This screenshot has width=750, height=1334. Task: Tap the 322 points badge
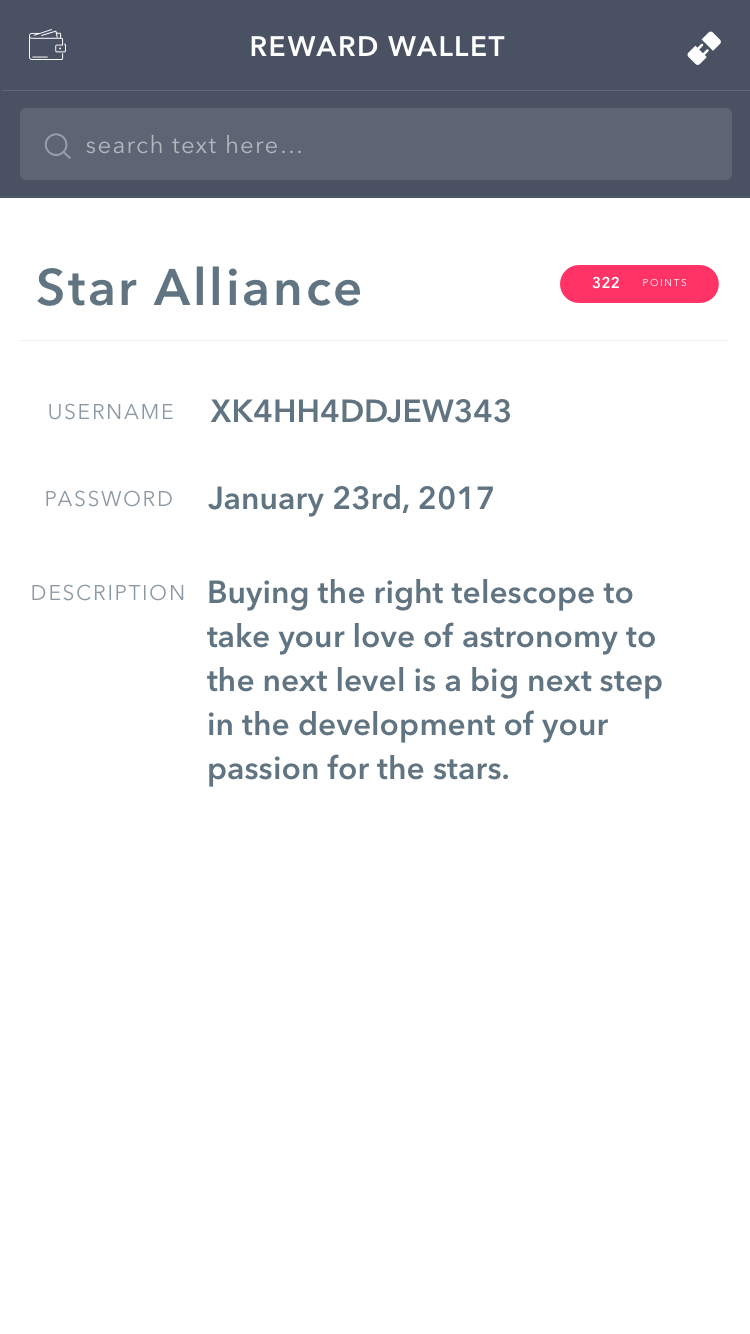click(639, 283)
